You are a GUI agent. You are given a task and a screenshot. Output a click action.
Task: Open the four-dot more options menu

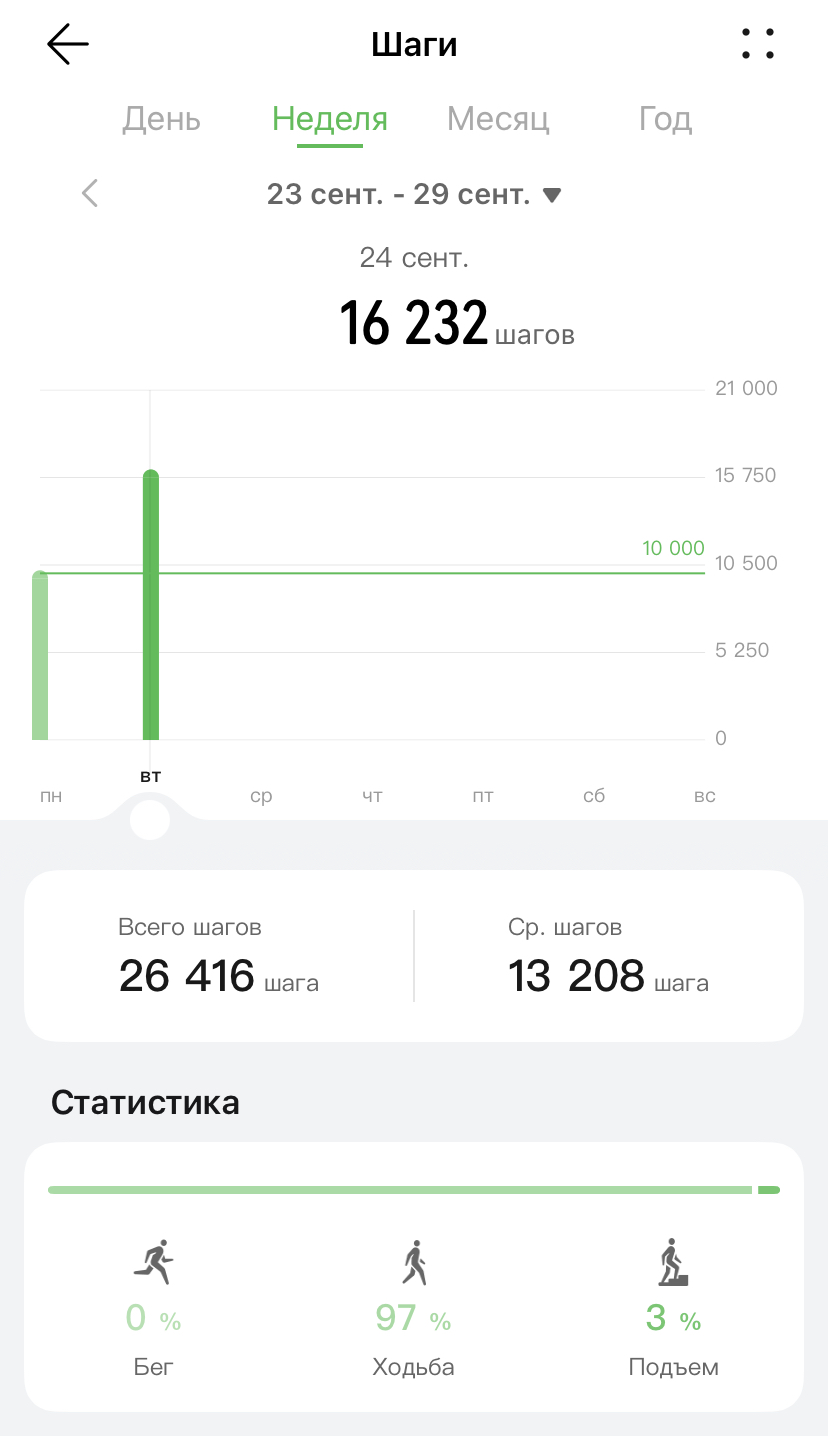coord(758,45)
